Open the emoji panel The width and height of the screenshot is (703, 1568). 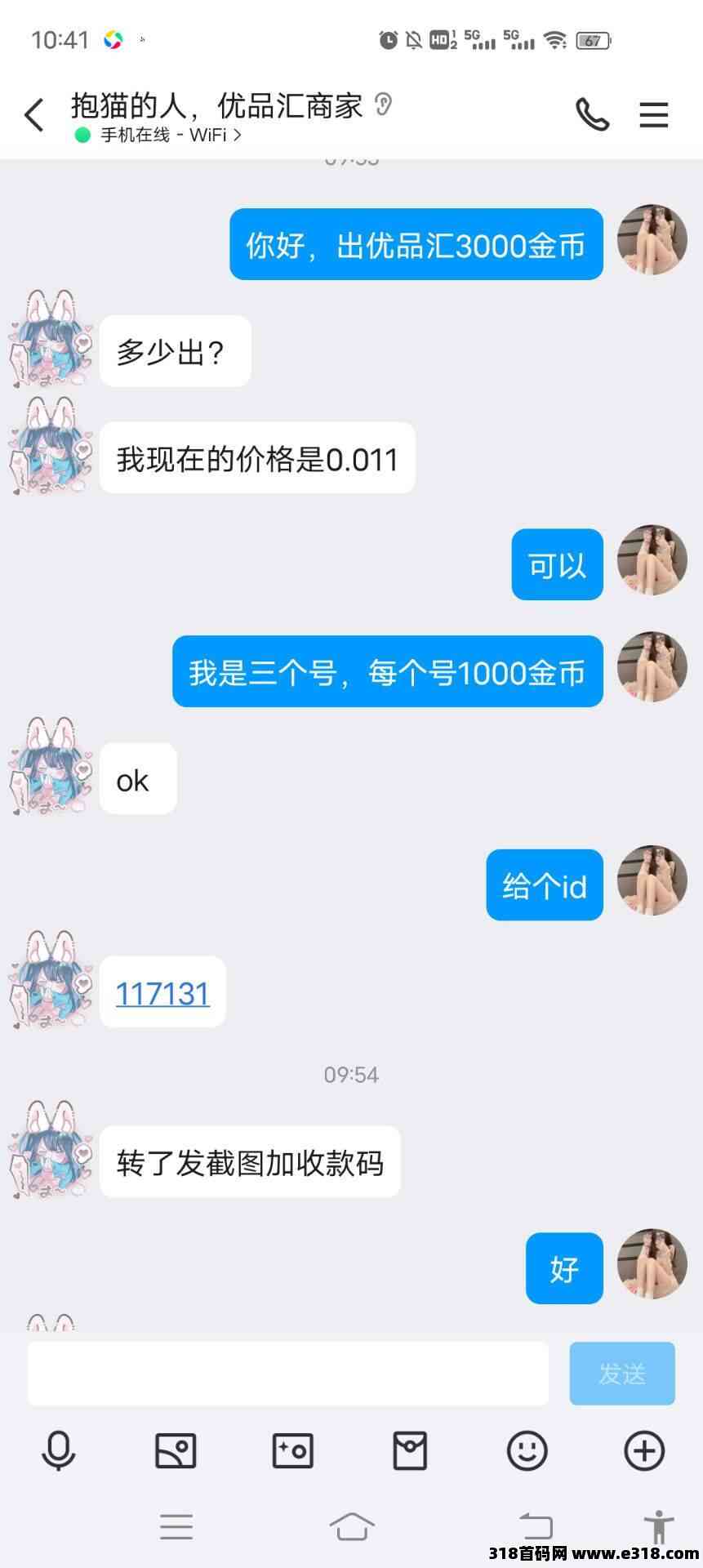[527, 1451]
